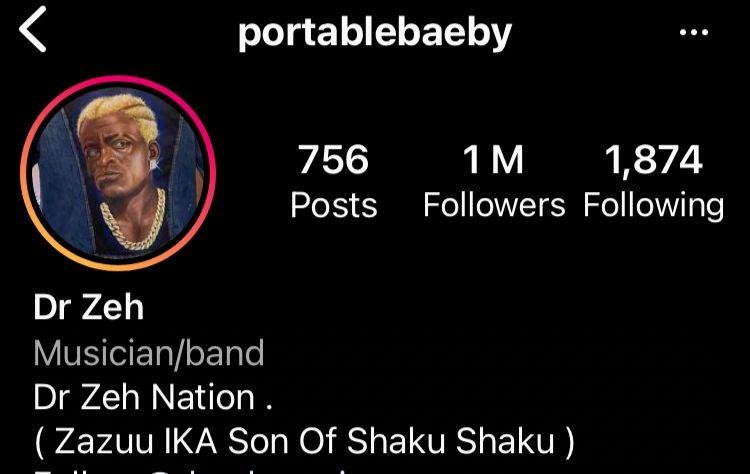Open the 1 M Followers list
The image size is (750, 474).
(x=494, y=181)
